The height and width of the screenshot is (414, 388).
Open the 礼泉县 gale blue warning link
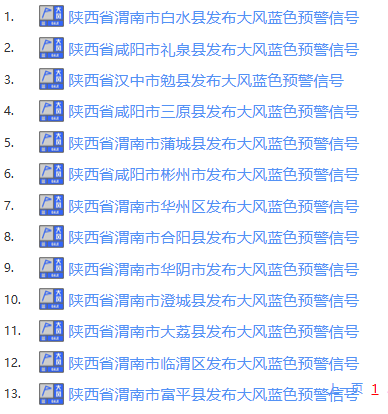pyautogui.click(x=214, y=49)
